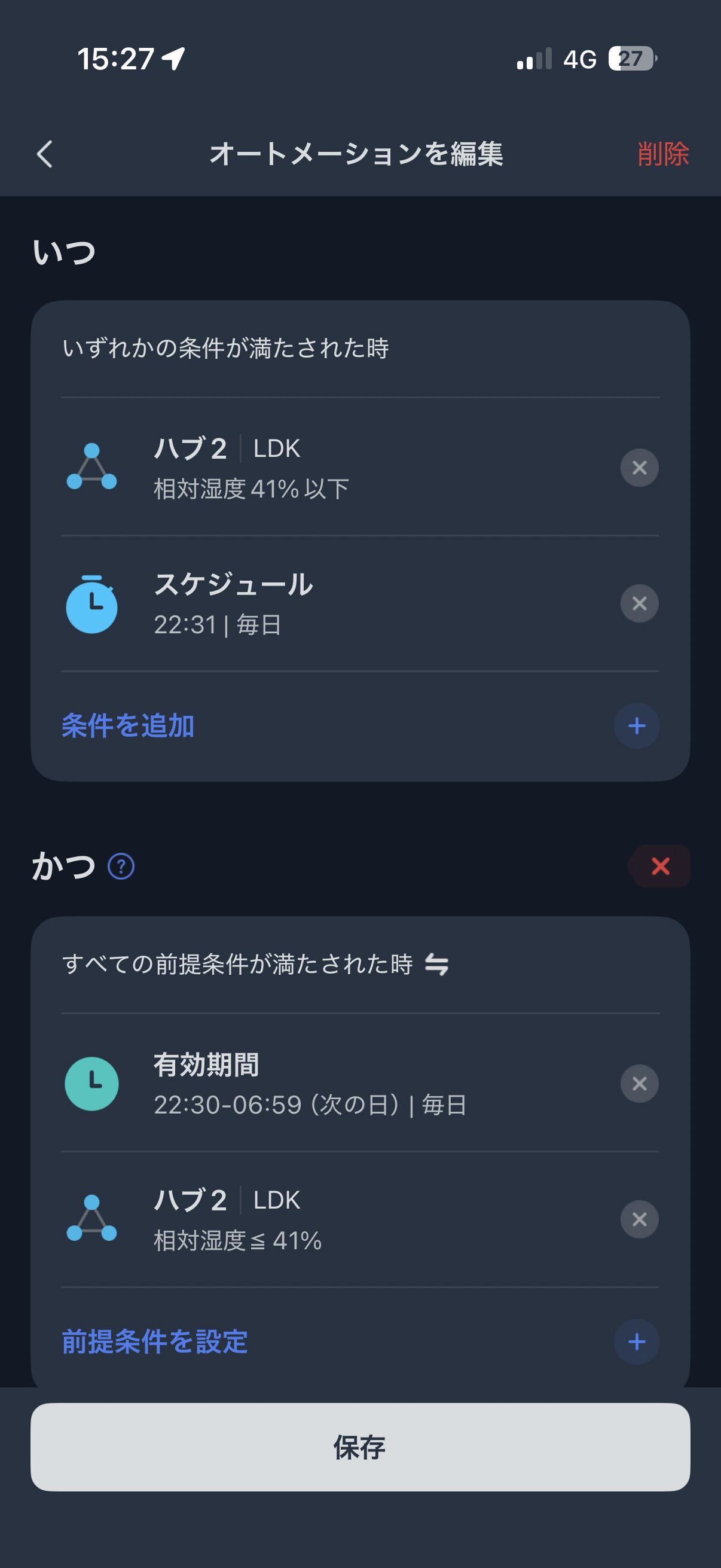Tap 削除 to delete this automation
This screenshot has height=1568, width=721.
(x=662, y=153)
